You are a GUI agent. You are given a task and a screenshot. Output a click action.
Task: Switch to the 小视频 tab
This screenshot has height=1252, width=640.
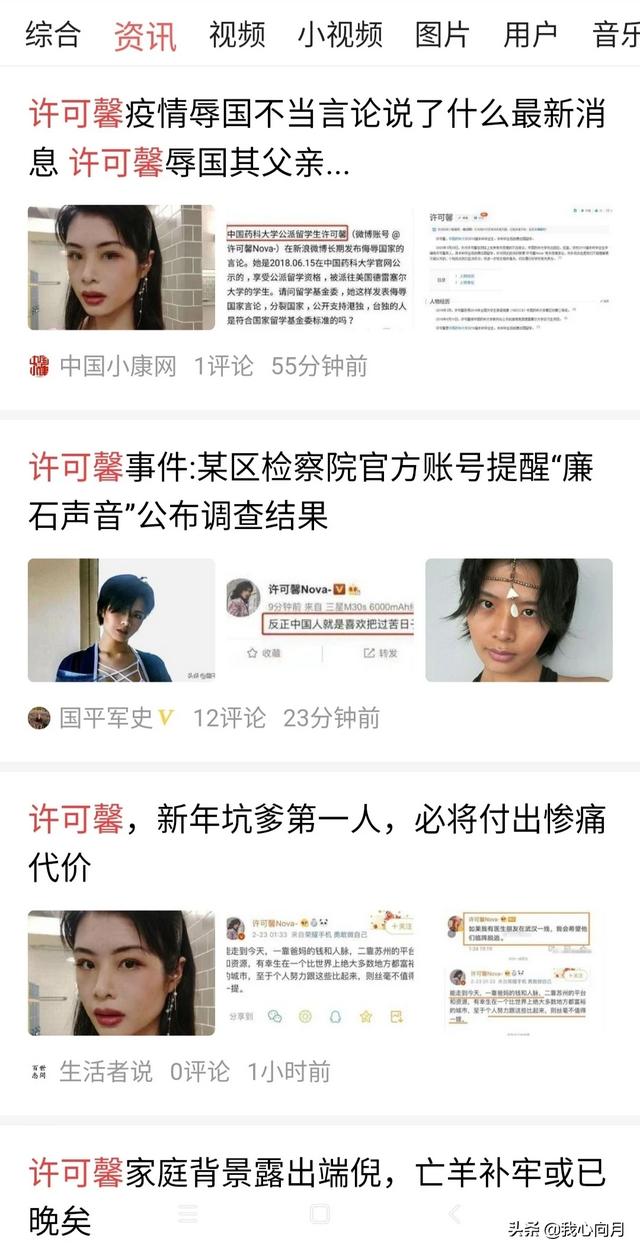(340, 34)
